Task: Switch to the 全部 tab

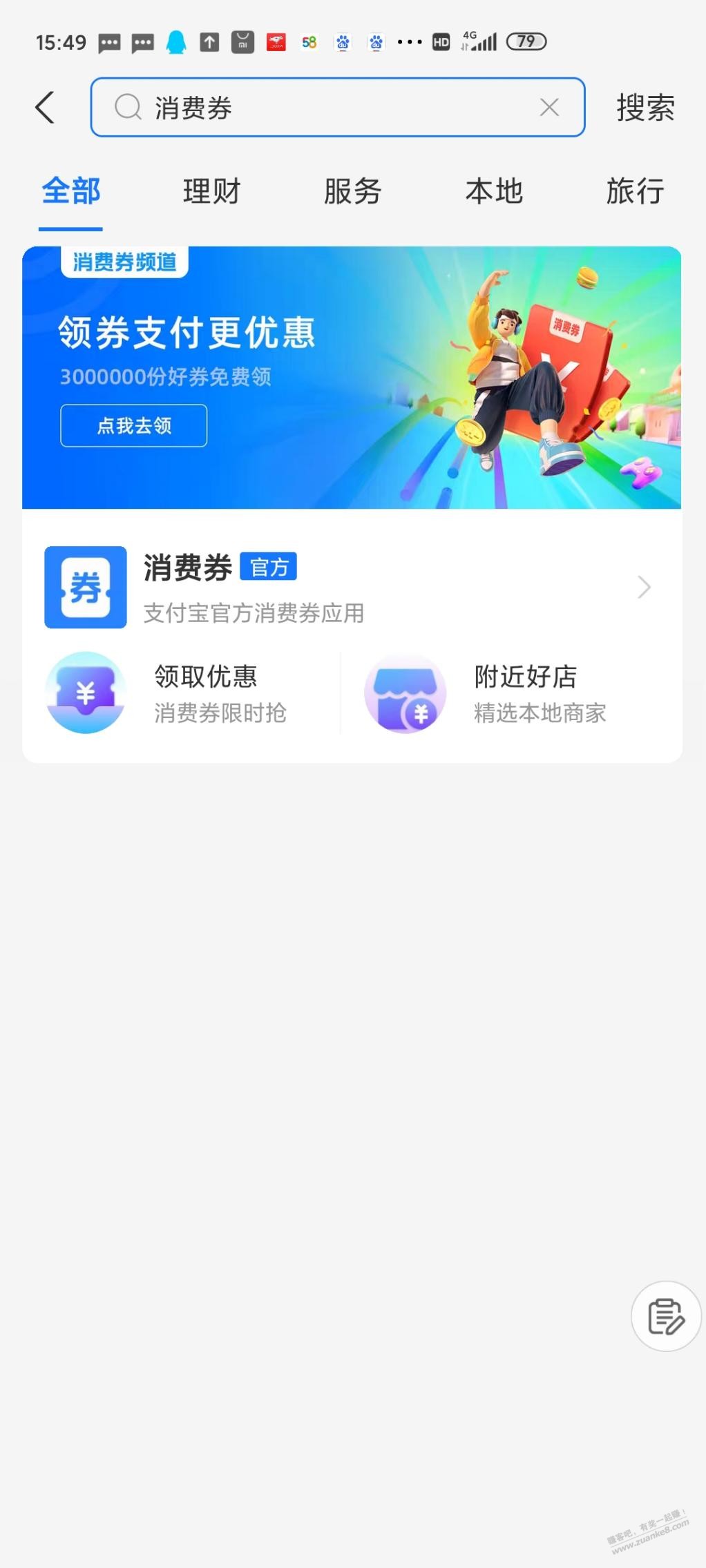Action: (71, 191)
